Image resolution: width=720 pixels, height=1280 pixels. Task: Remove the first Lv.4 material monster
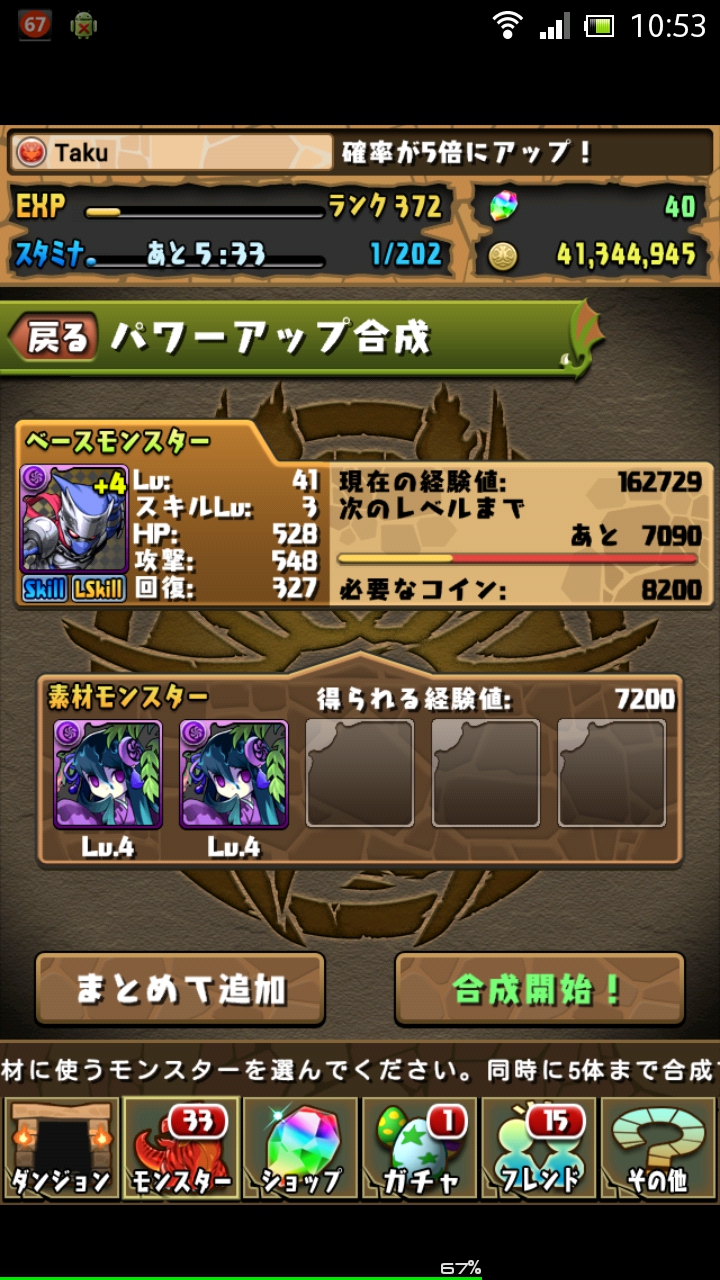[x=107, y=774]
